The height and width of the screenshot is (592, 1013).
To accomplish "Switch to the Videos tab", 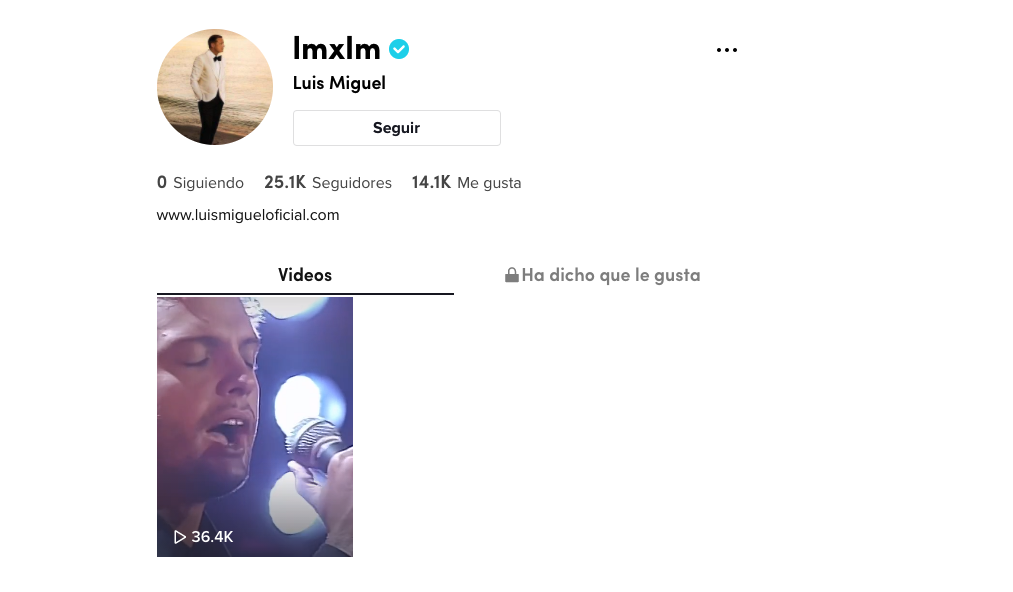I will point(305,275).
